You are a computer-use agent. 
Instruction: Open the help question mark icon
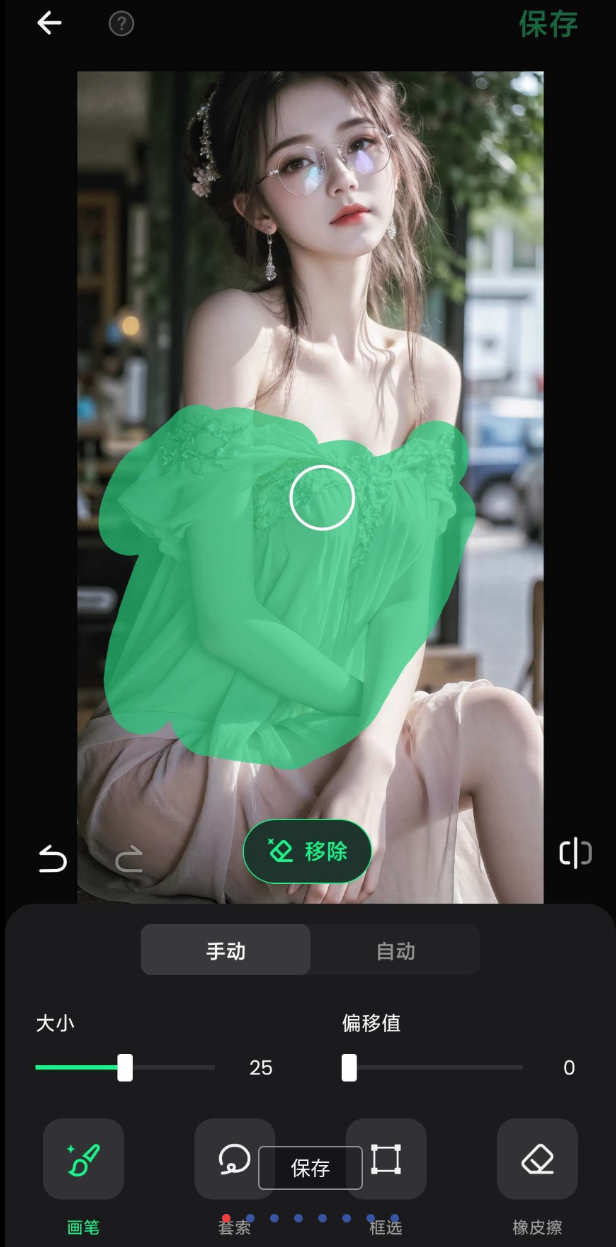click(x=121, y=24)
